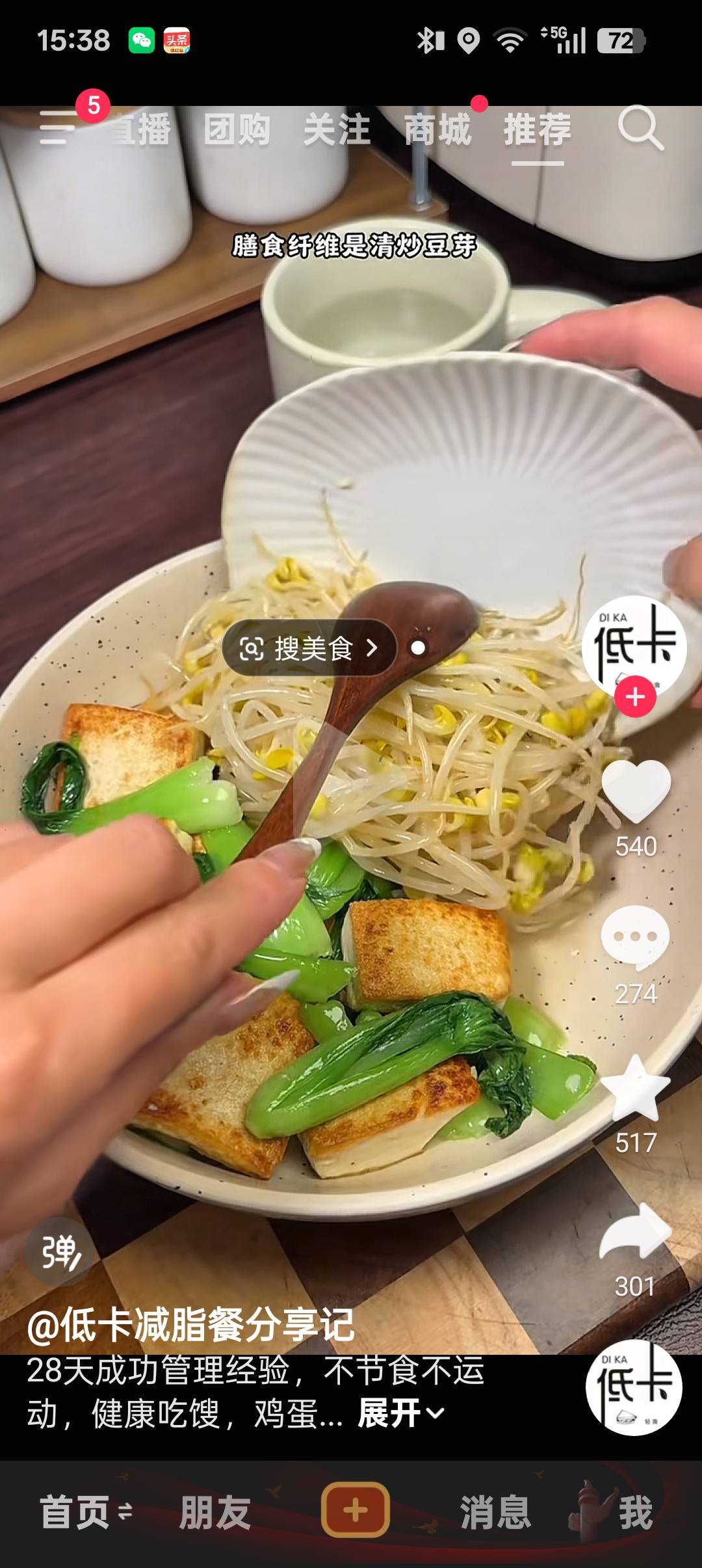Tap the 搜美食 search chip
The image size is (702, 1568).
[x=309, y=648]
